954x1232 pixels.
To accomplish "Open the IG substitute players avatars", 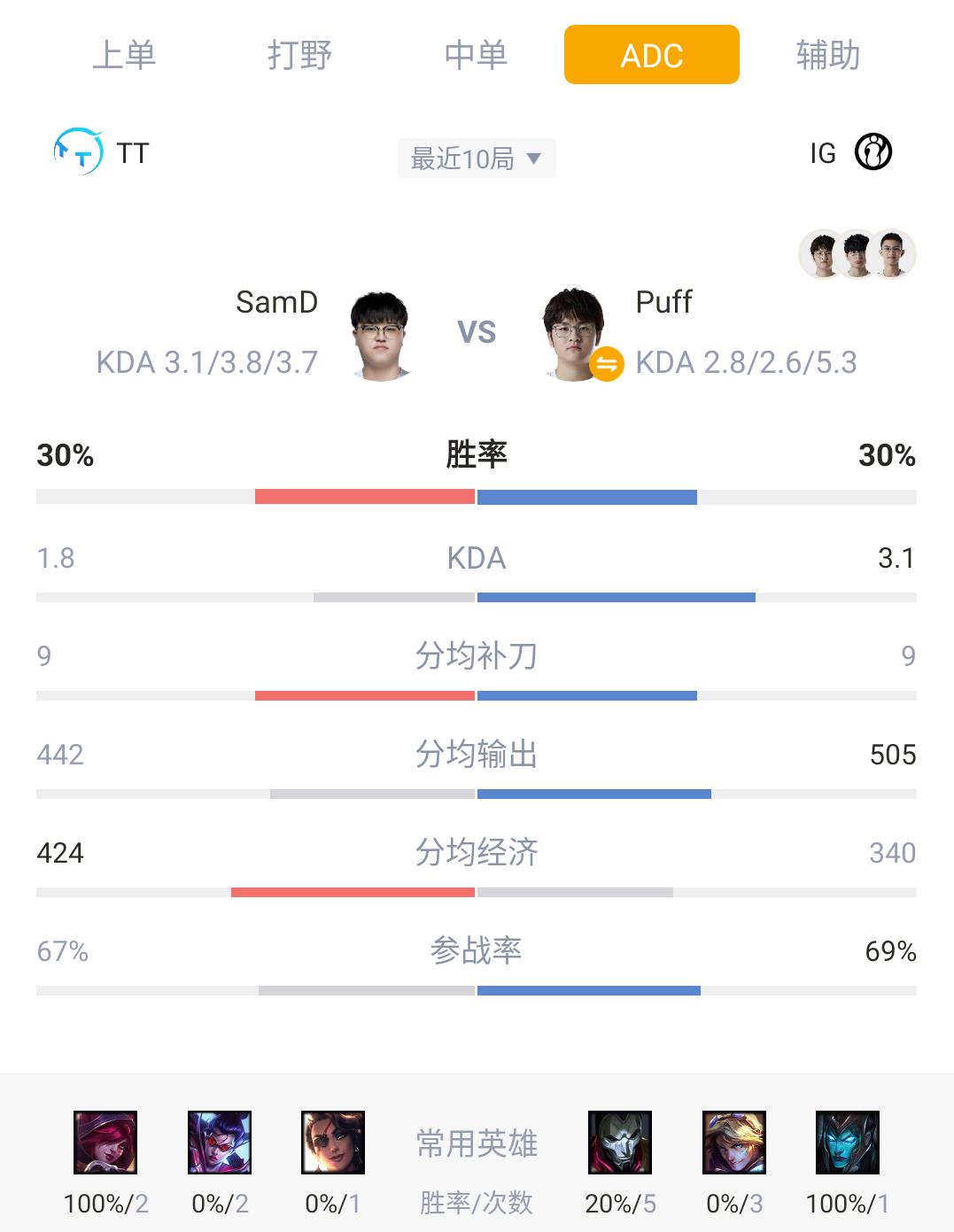I will pos(857,254).
